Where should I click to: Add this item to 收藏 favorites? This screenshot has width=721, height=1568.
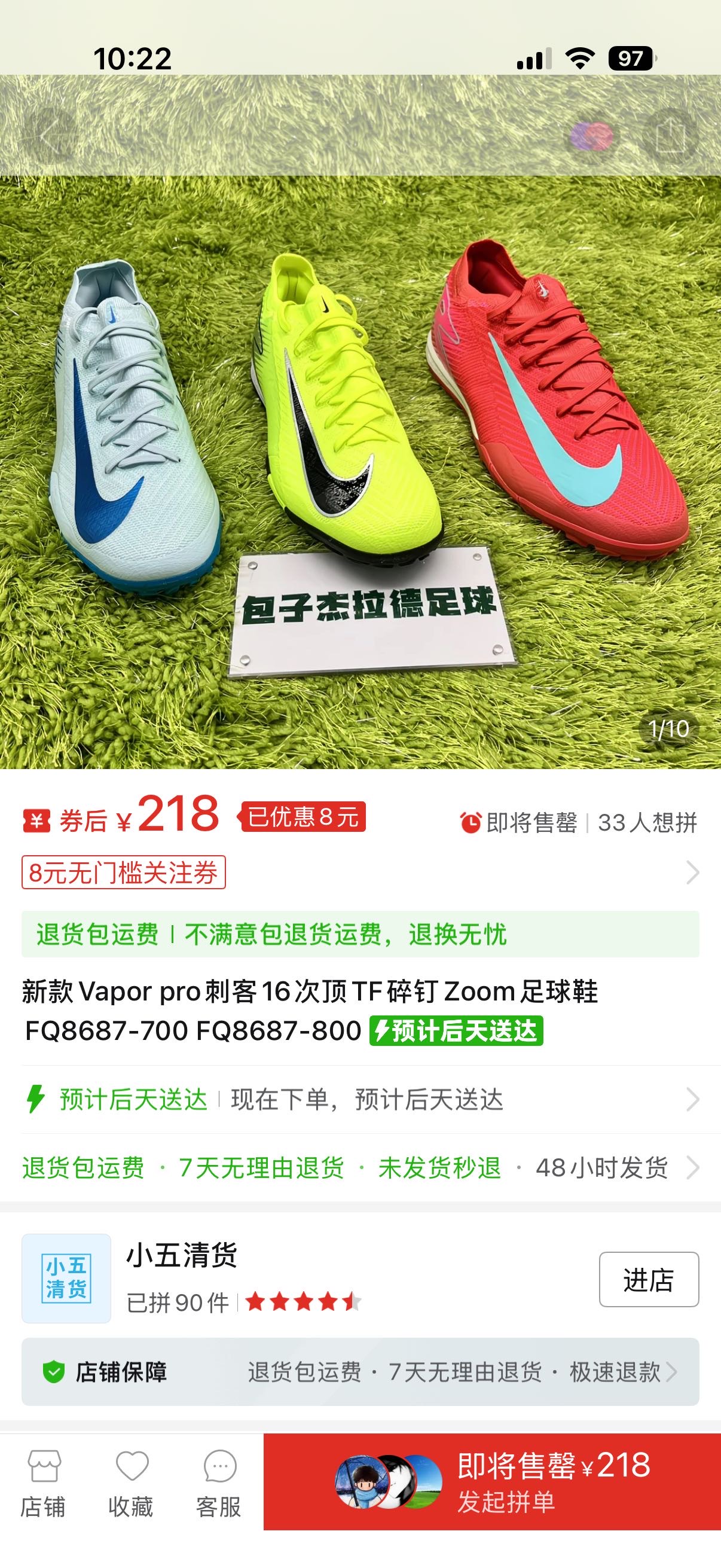click(131, 1484)
